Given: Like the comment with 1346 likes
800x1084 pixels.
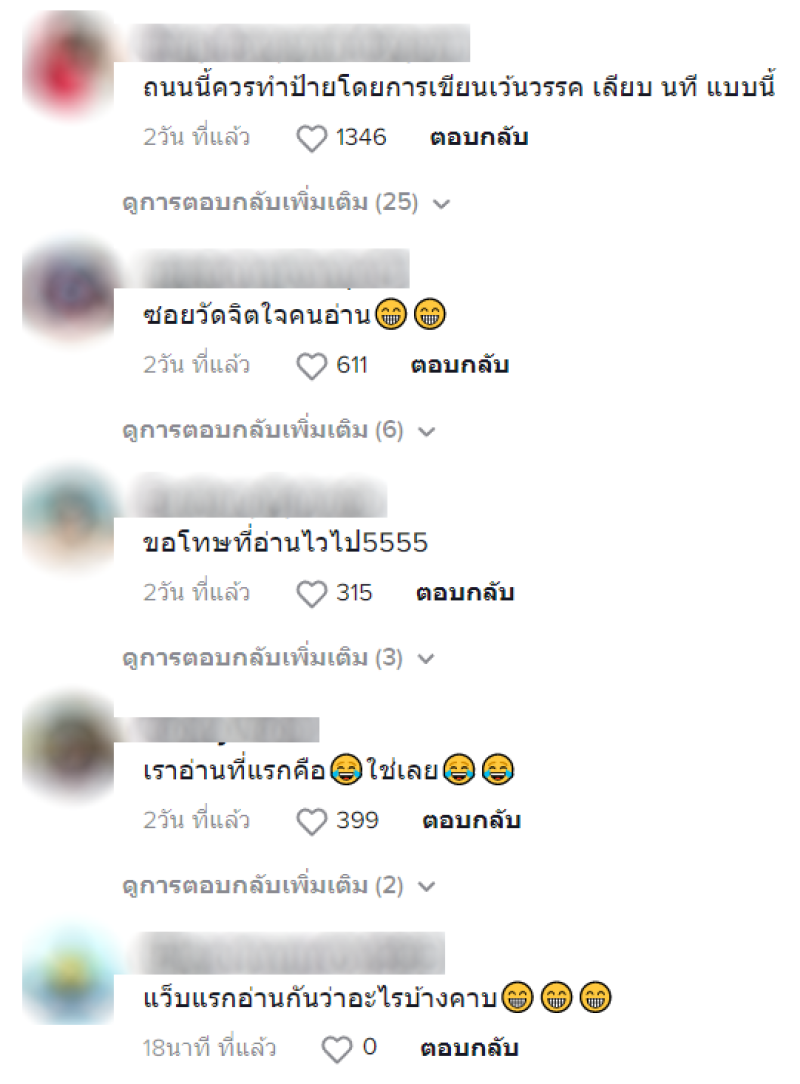Looking at the screenshot, I should (313, 138).
